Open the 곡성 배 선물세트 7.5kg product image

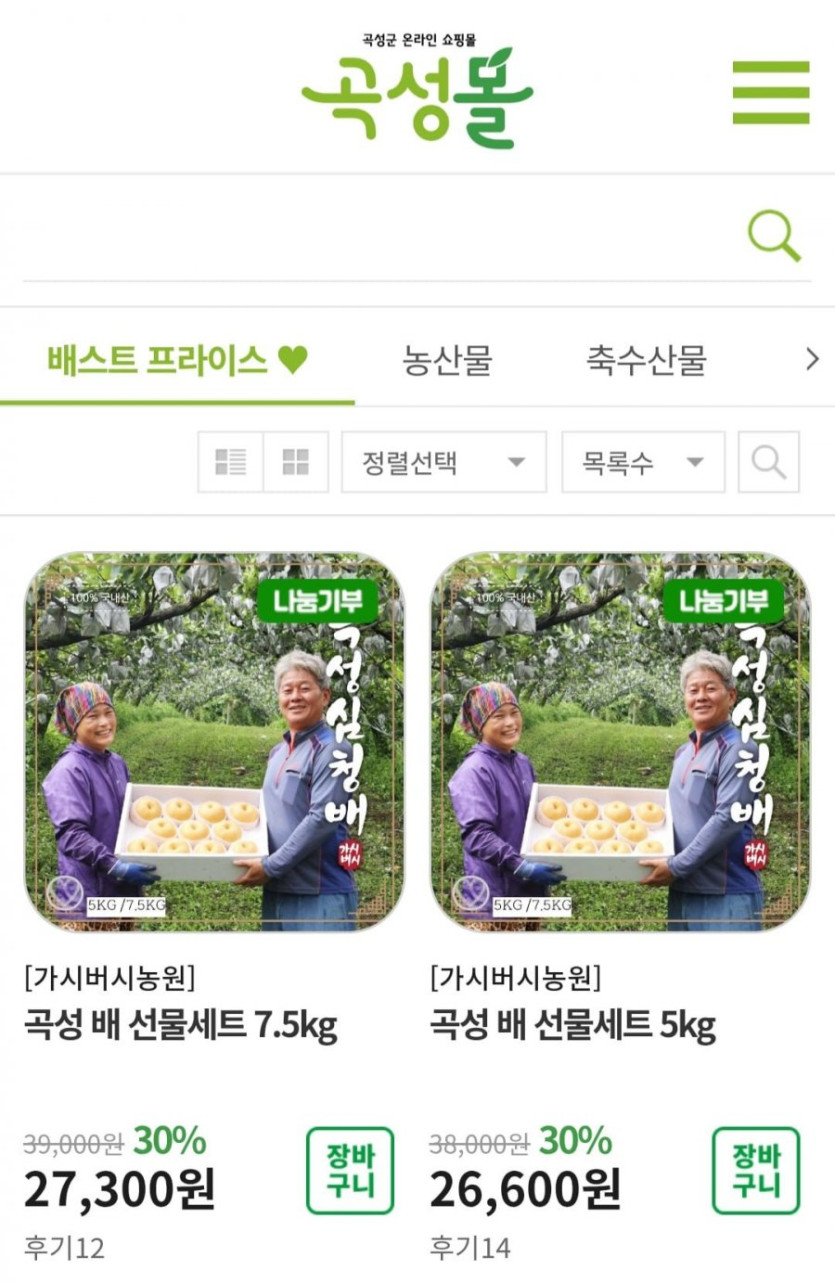tap(214, 741)
